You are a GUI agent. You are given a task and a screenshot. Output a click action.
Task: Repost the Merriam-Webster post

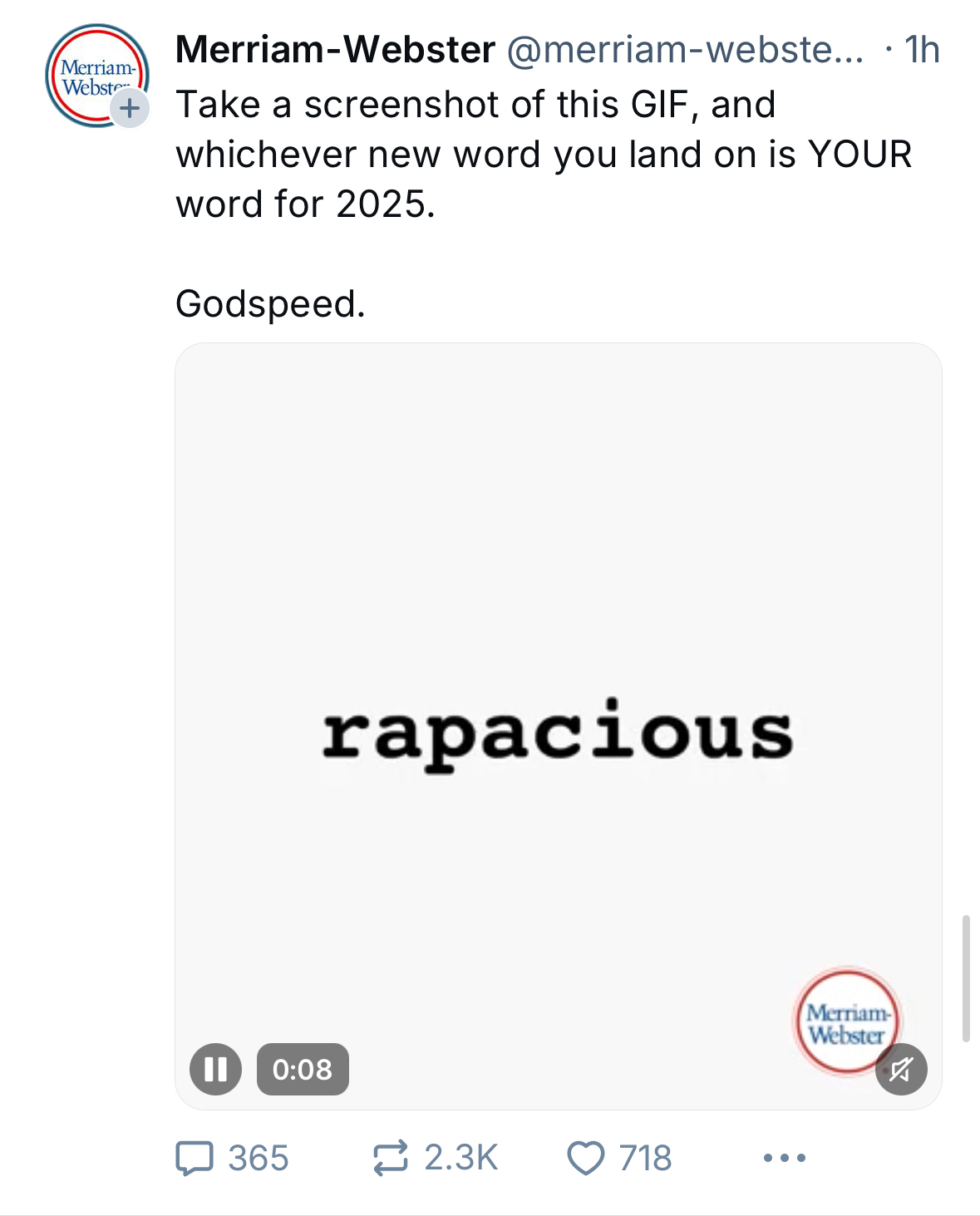390,1158
